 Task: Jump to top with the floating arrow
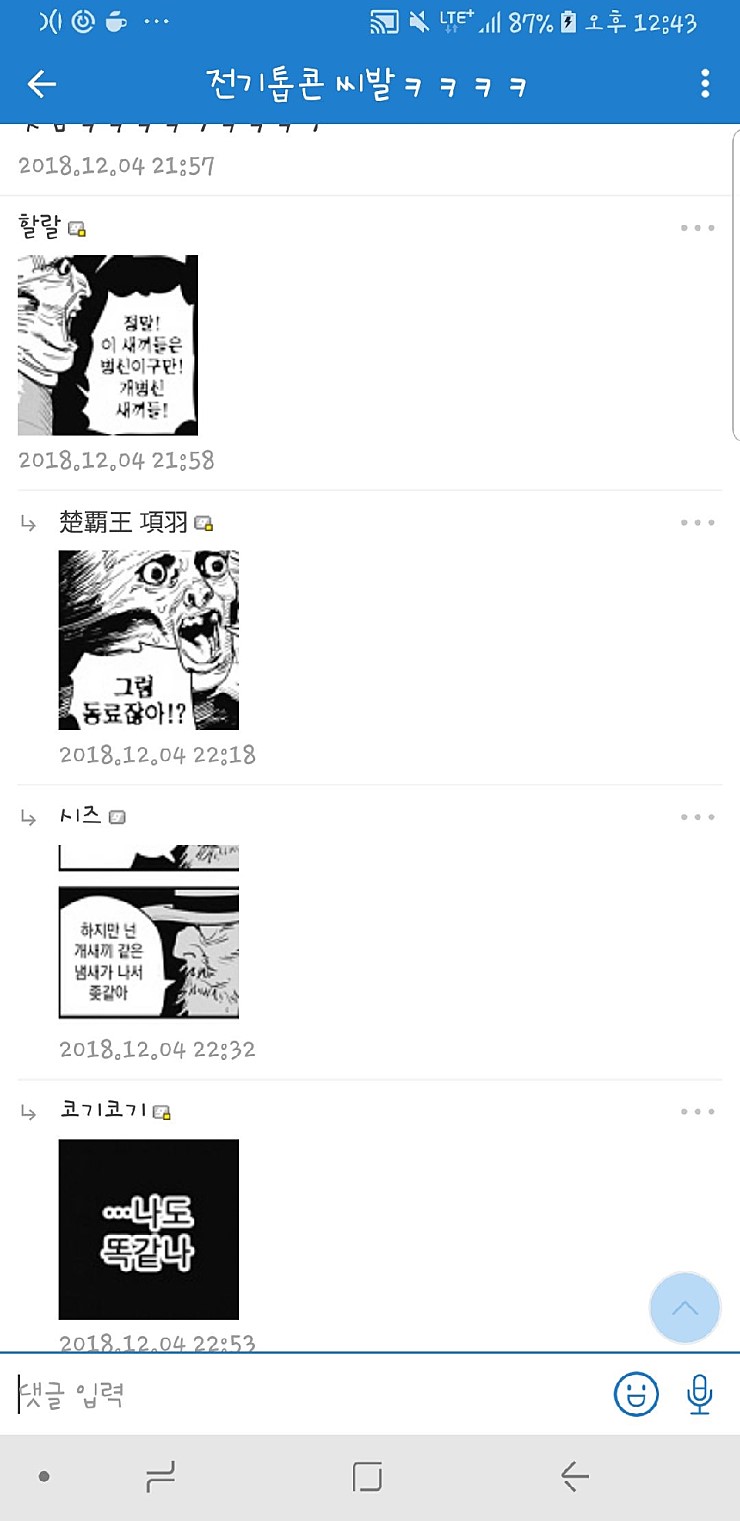point(685,1308)
